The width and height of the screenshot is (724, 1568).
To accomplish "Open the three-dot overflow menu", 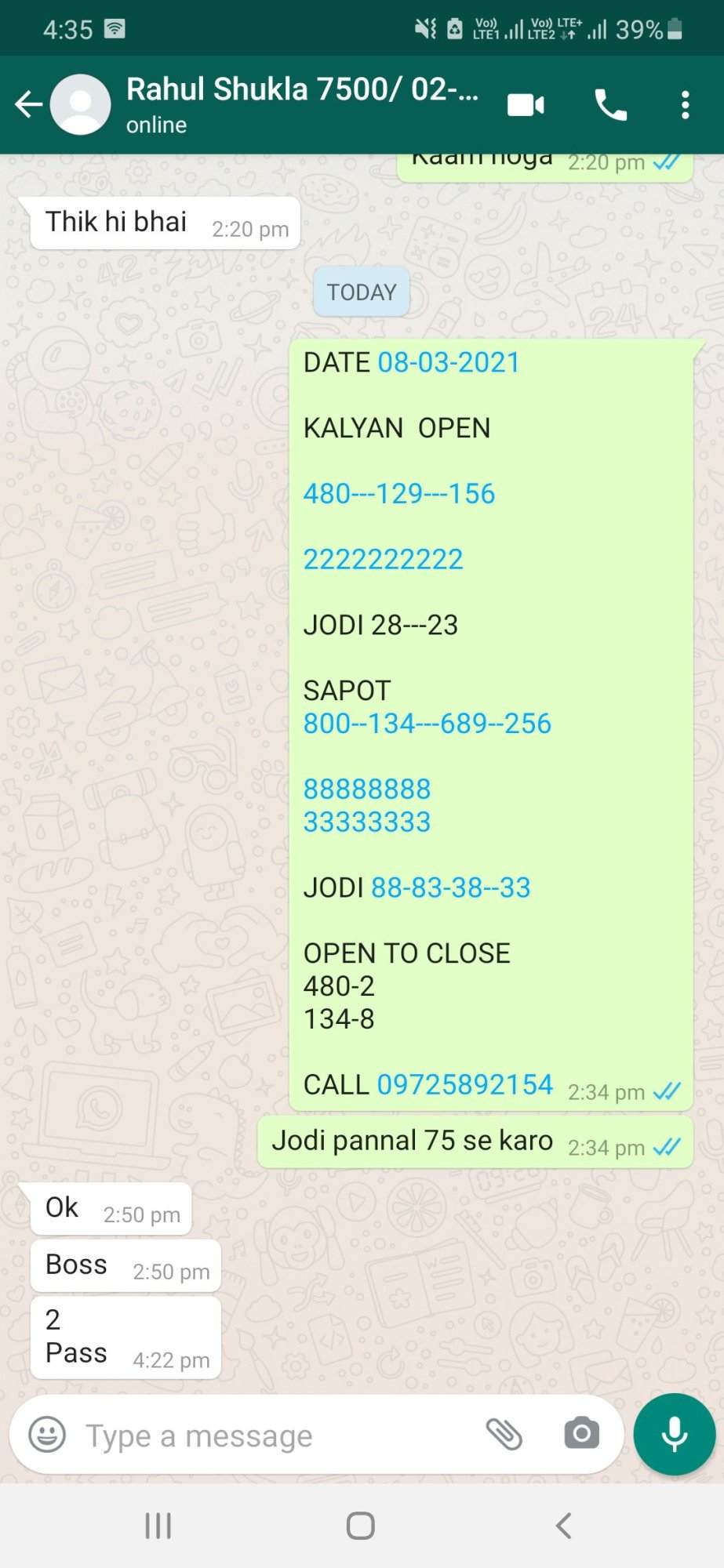I will pyautogui.click(x=686, y=105).
